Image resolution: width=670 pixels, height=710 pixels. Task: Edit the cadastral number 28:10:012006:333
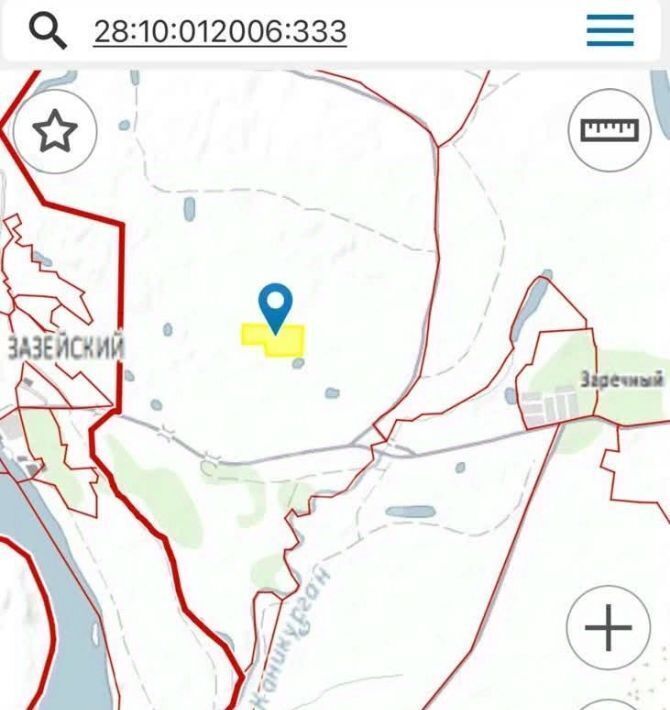220,31
